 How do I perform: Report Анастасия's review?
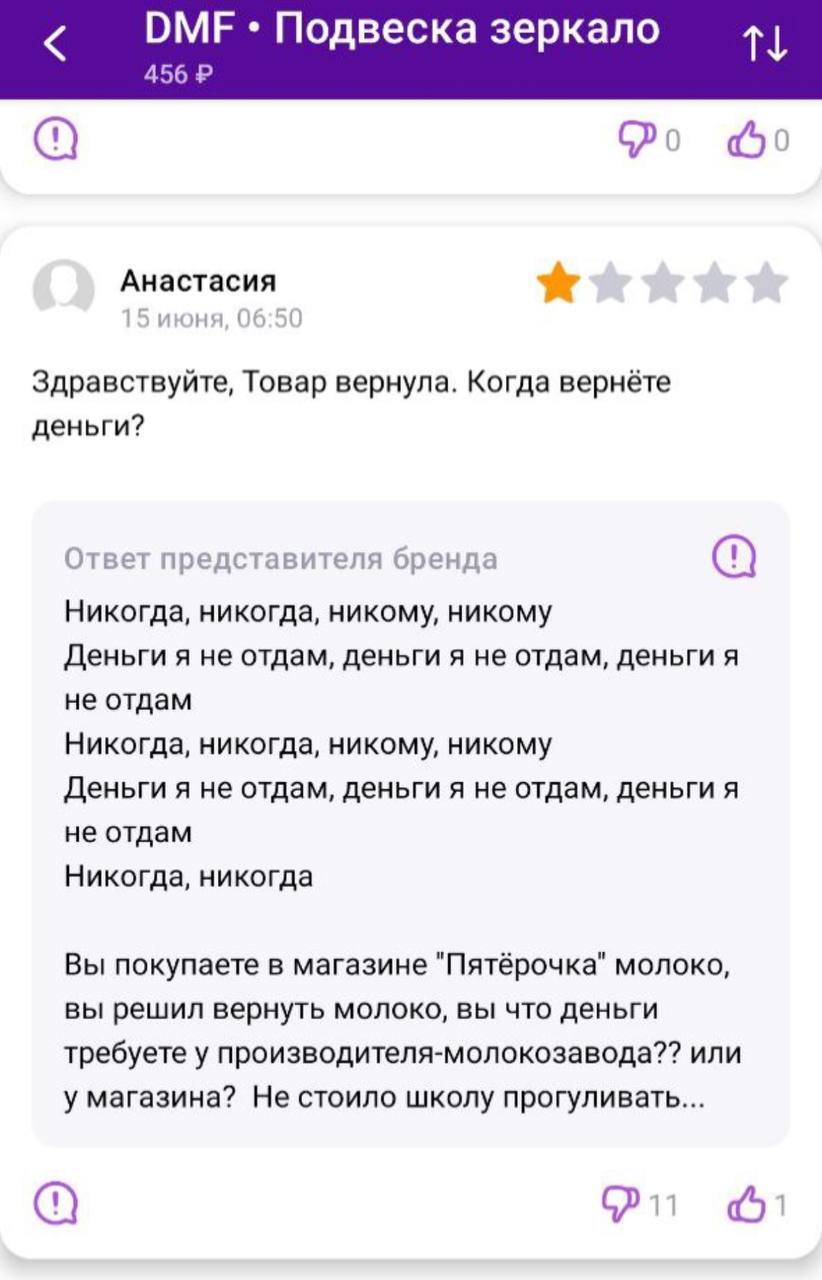pos(55,1203)
